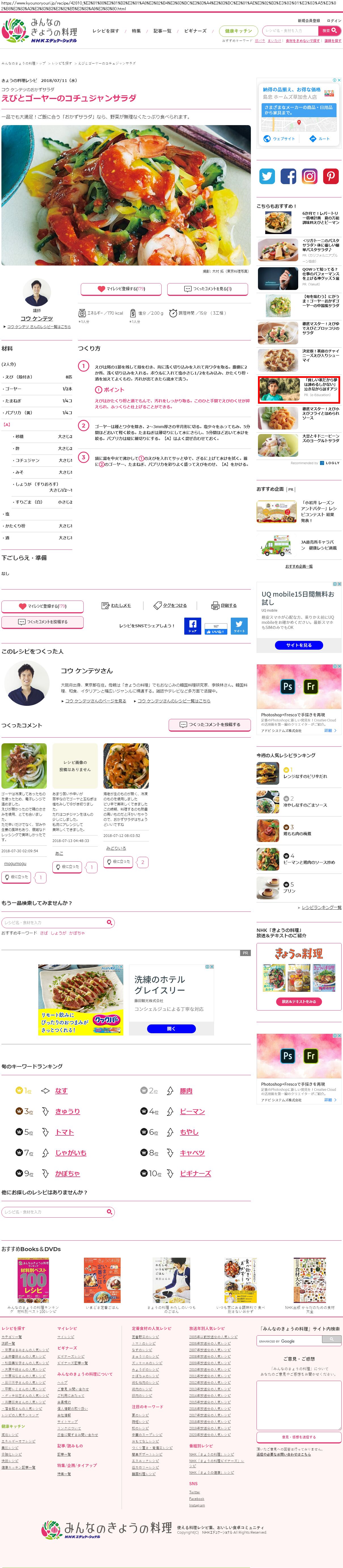
Task: Open the なす keyword ranking link
Action: tap(61, 1091)
